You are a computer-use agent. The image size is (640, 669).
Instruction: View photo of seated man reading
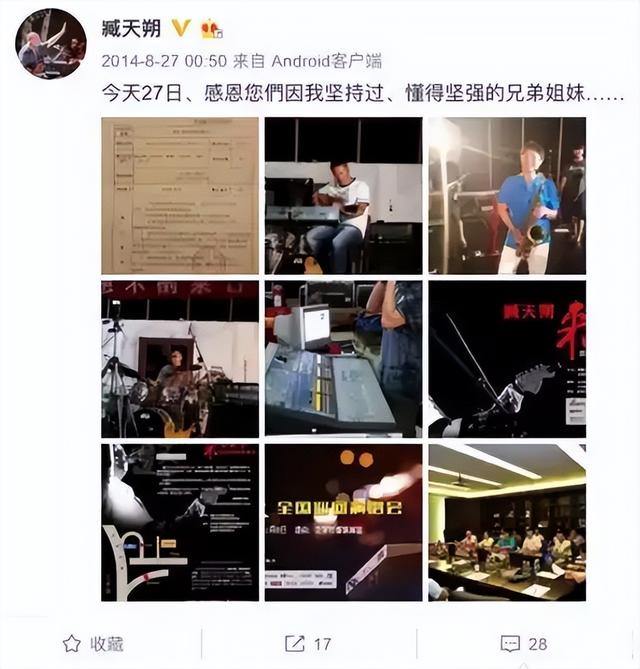(x=343, y=196)
